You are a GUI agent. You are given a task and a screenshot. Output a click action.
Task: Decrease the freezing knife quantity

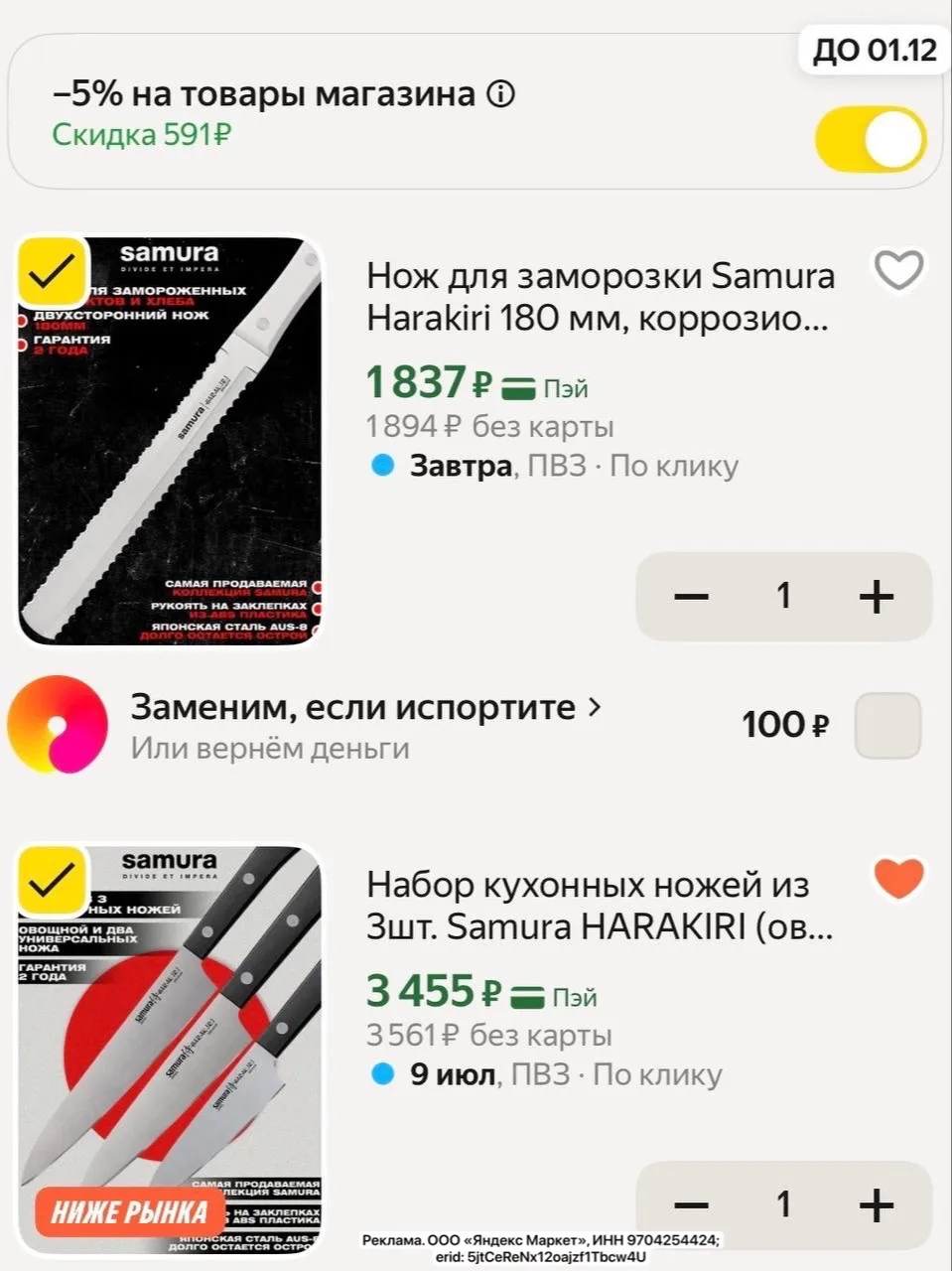[x=691, y=596]
